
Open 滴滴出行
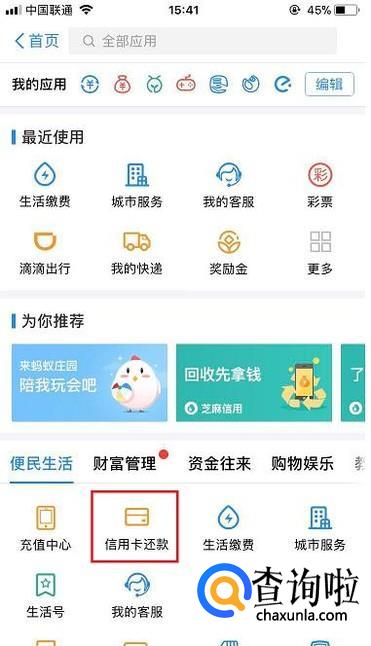coord(45,253)
